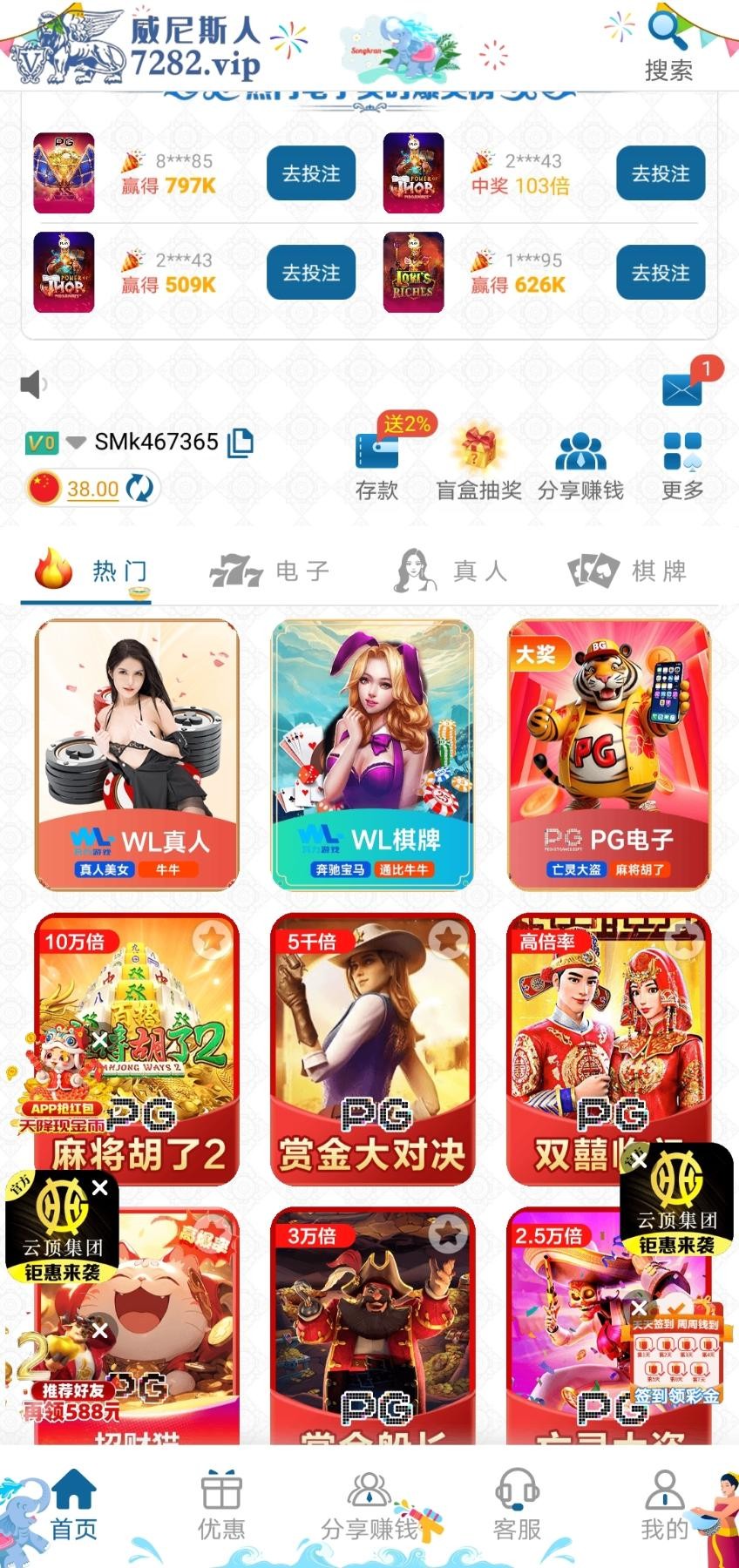Refresh the 38.00 balance
This screenshot has width=739, height=1568.
pyautogui.click(x=139, y=488)
